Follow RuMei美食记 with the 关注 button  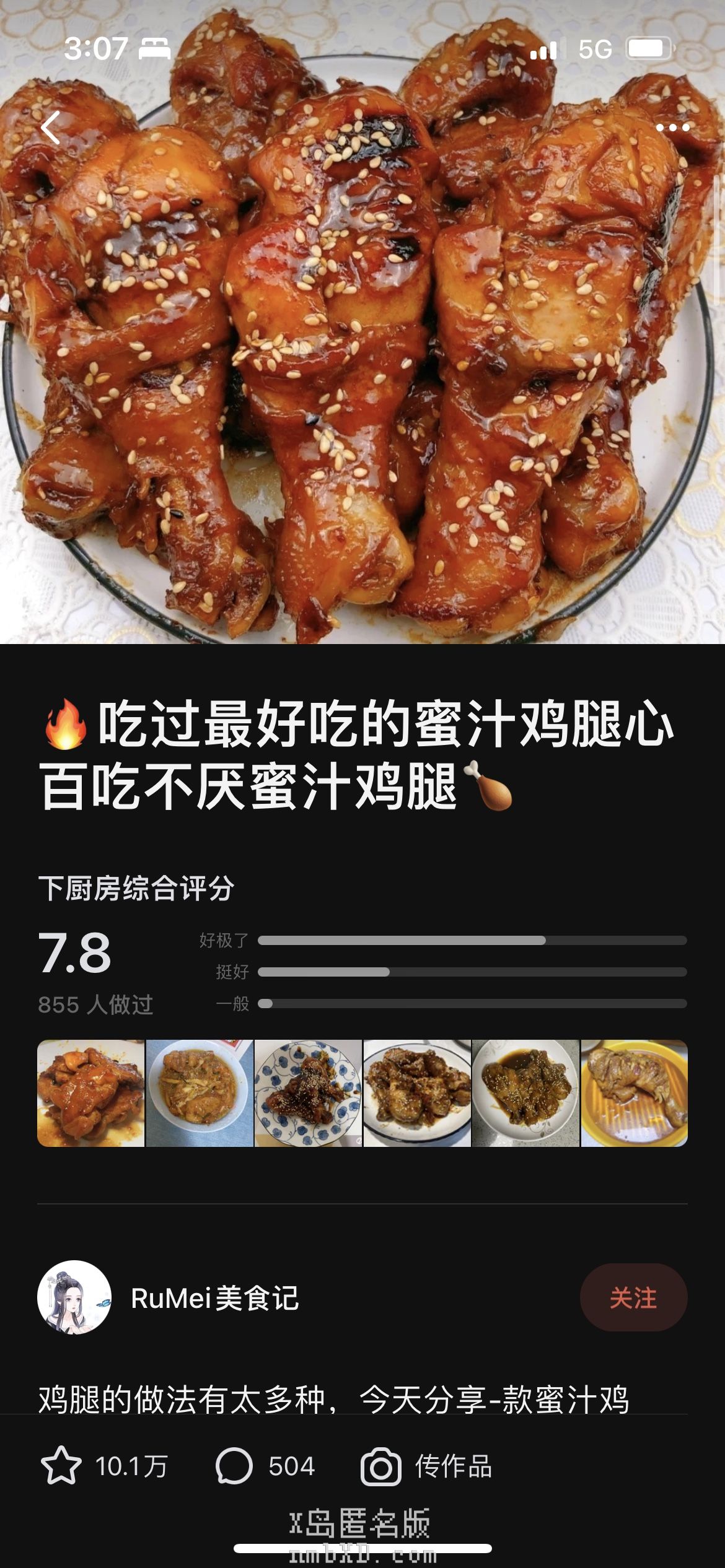click(x=633, y=1297)
